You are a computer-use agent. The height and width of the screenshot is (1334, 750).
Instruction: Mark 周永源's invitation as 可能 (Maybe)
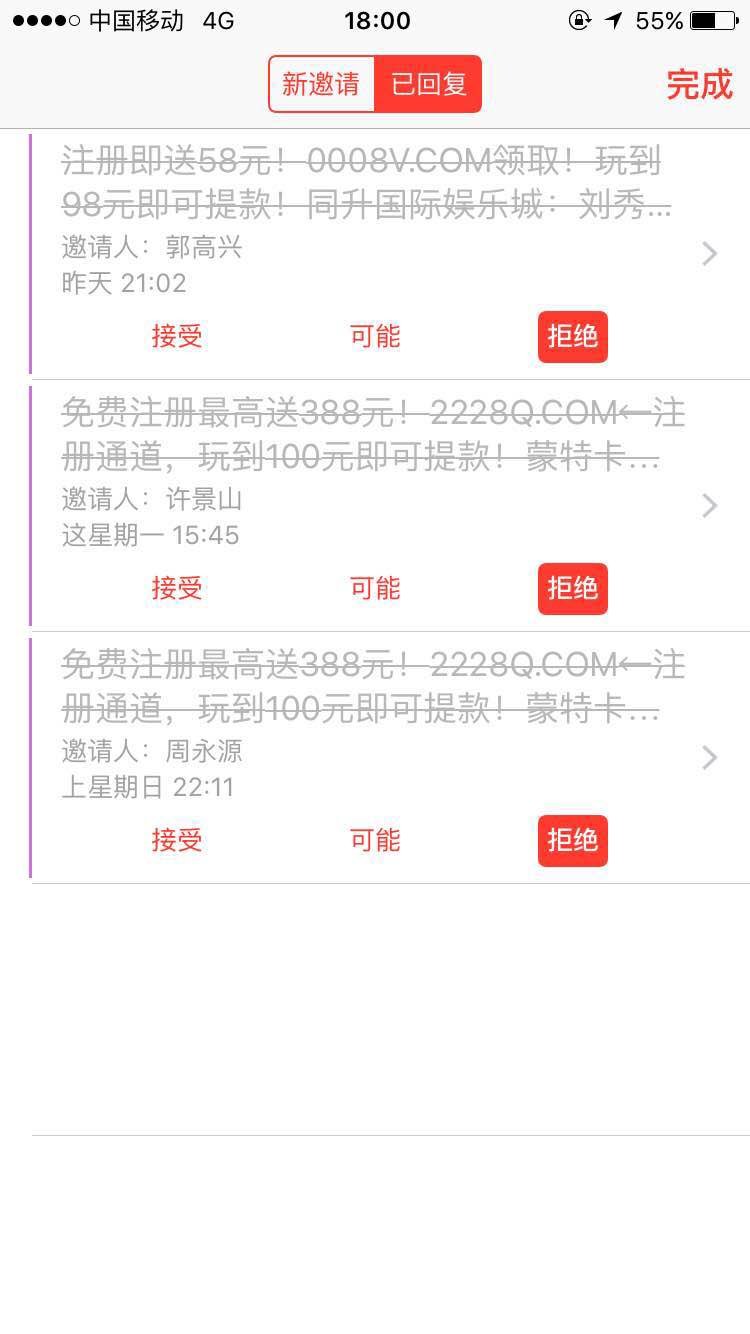375,841
